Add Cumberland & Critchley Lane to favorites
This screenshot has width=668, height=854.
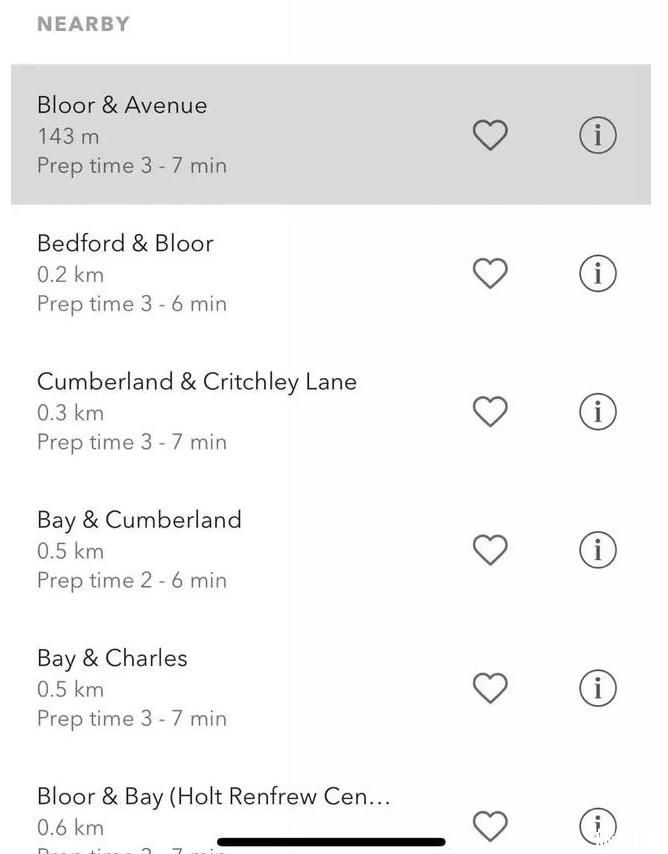(x=490, y=411)
